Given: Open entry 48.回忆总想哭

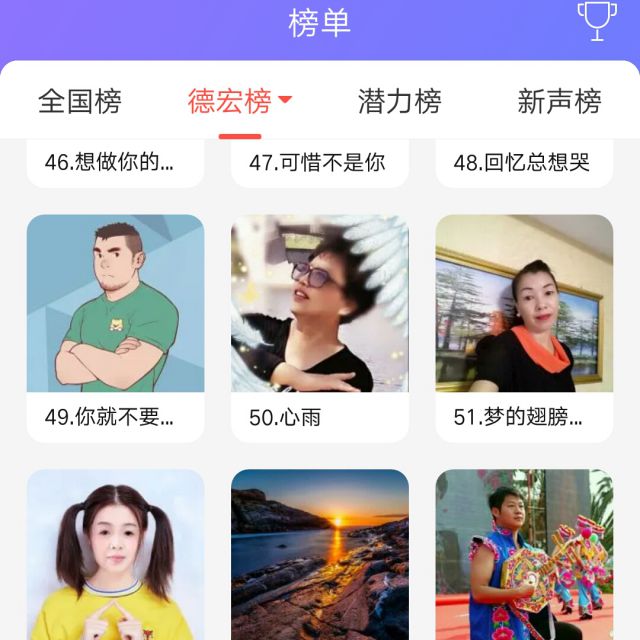Looking at the screenshot, I should coord(524,163).
